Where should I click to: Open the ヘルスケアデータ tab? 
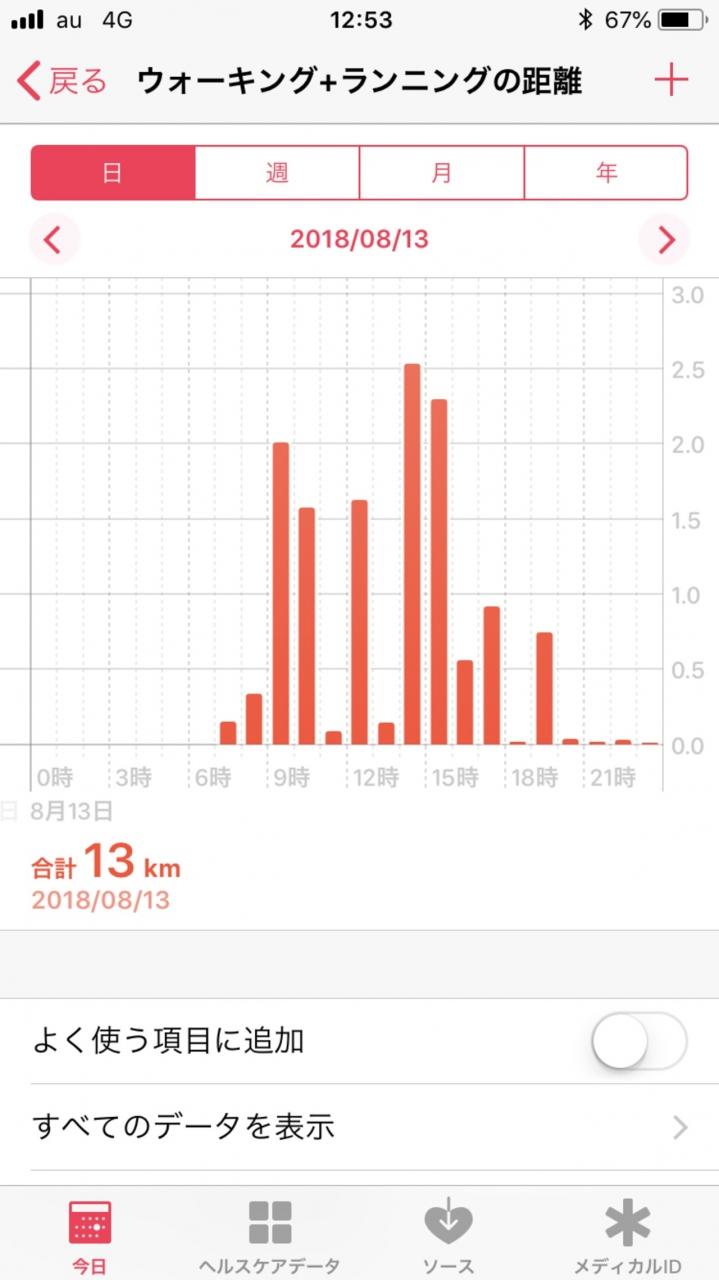coord(270,1235)
